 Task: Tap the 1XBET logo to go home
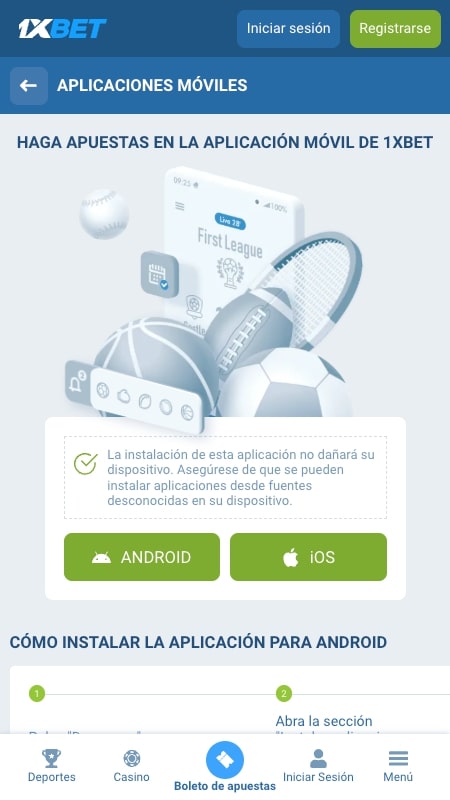[x=62, y=29]
